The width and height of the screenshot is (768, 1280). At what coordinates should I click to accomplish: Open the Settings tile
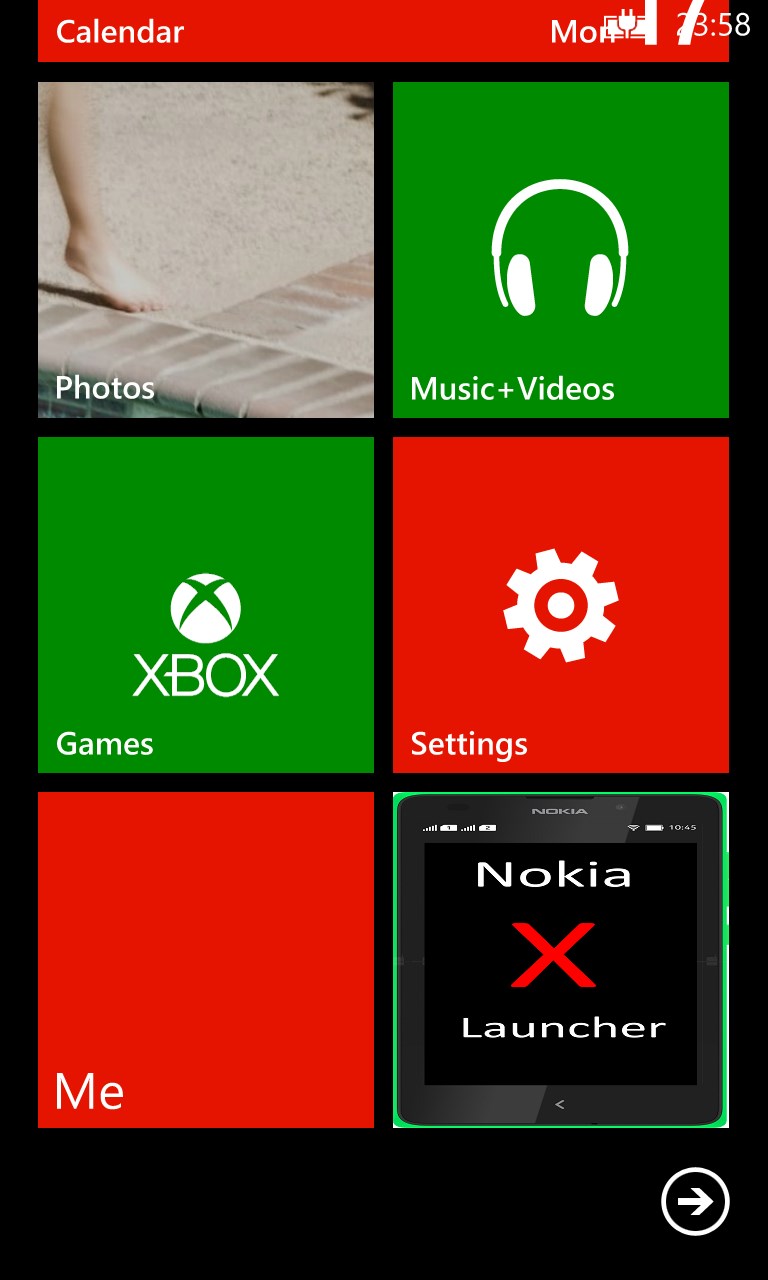tap(560, 605)
